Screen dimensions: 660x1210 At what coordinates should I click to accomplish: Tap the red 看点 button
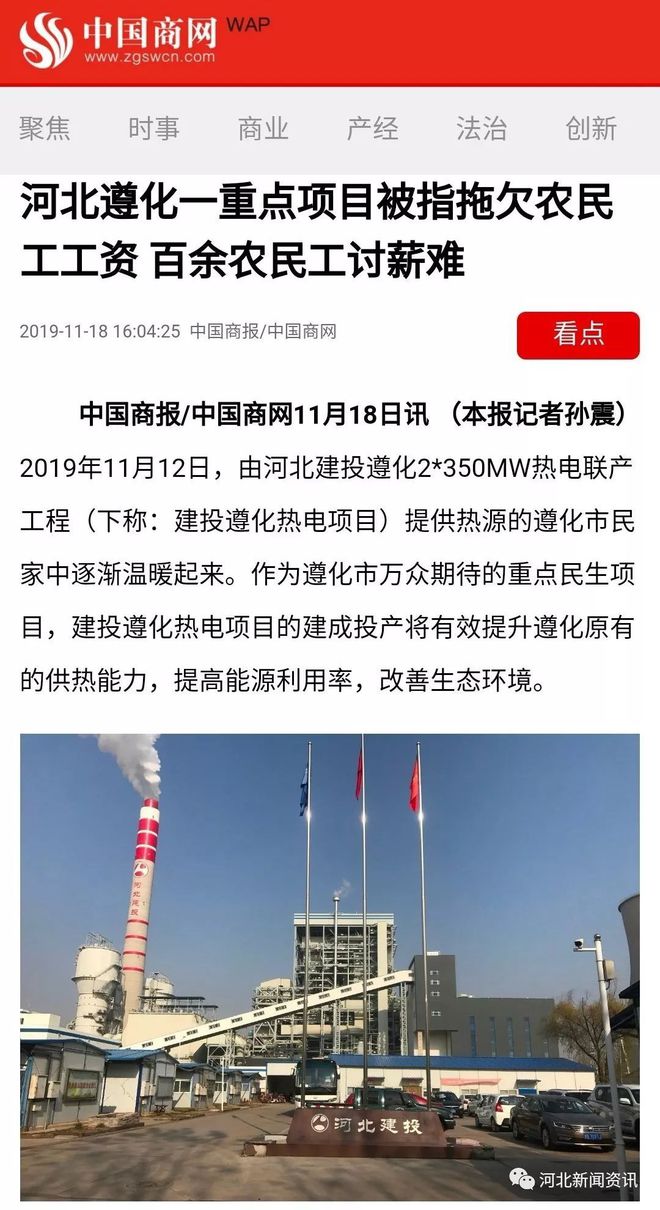[578, 334]
